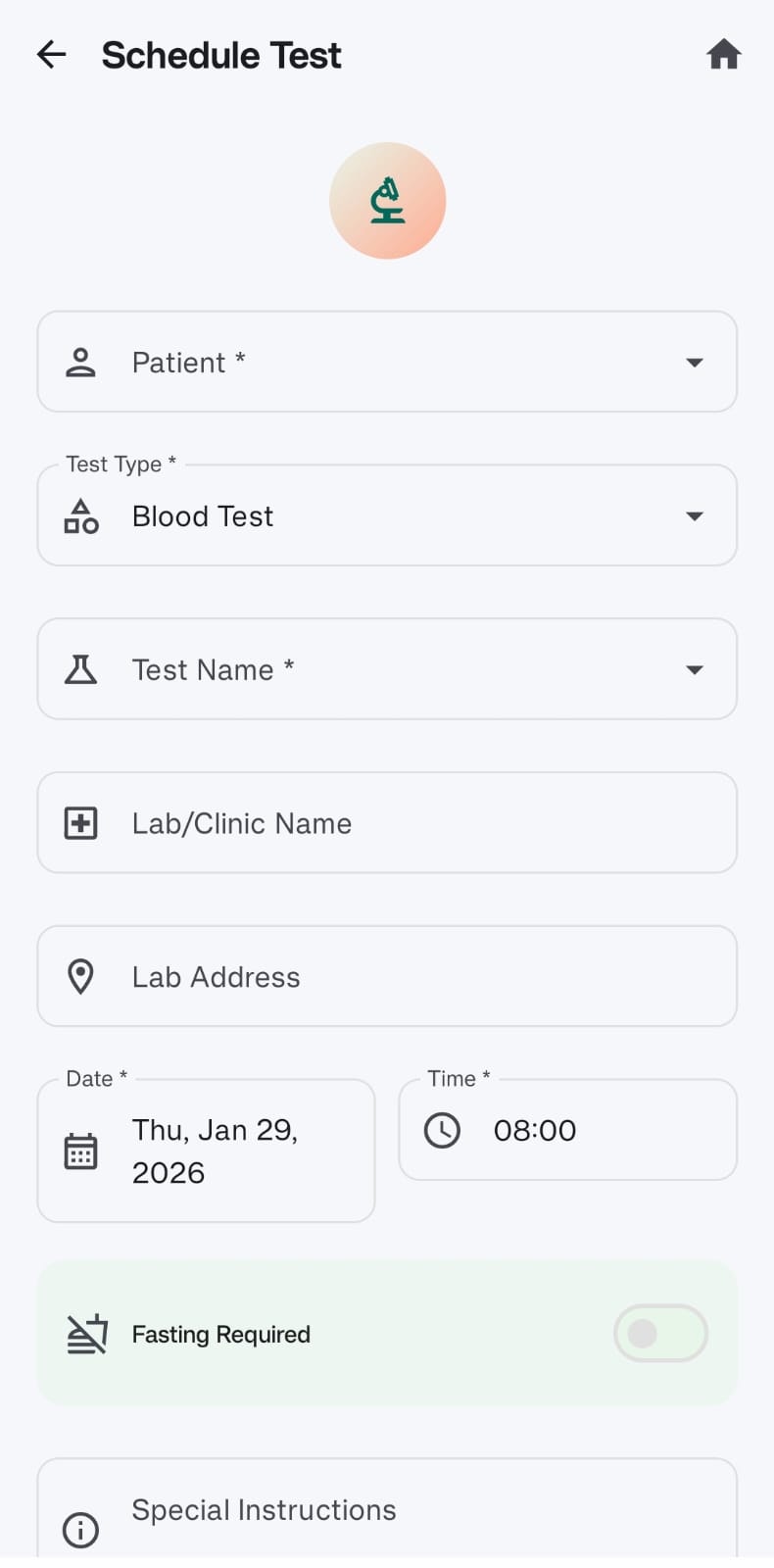This screenshot has height=1568, width=774.
Task: Click the medical cross icon in Lab/Clinic Name
Action: point(81,822)
